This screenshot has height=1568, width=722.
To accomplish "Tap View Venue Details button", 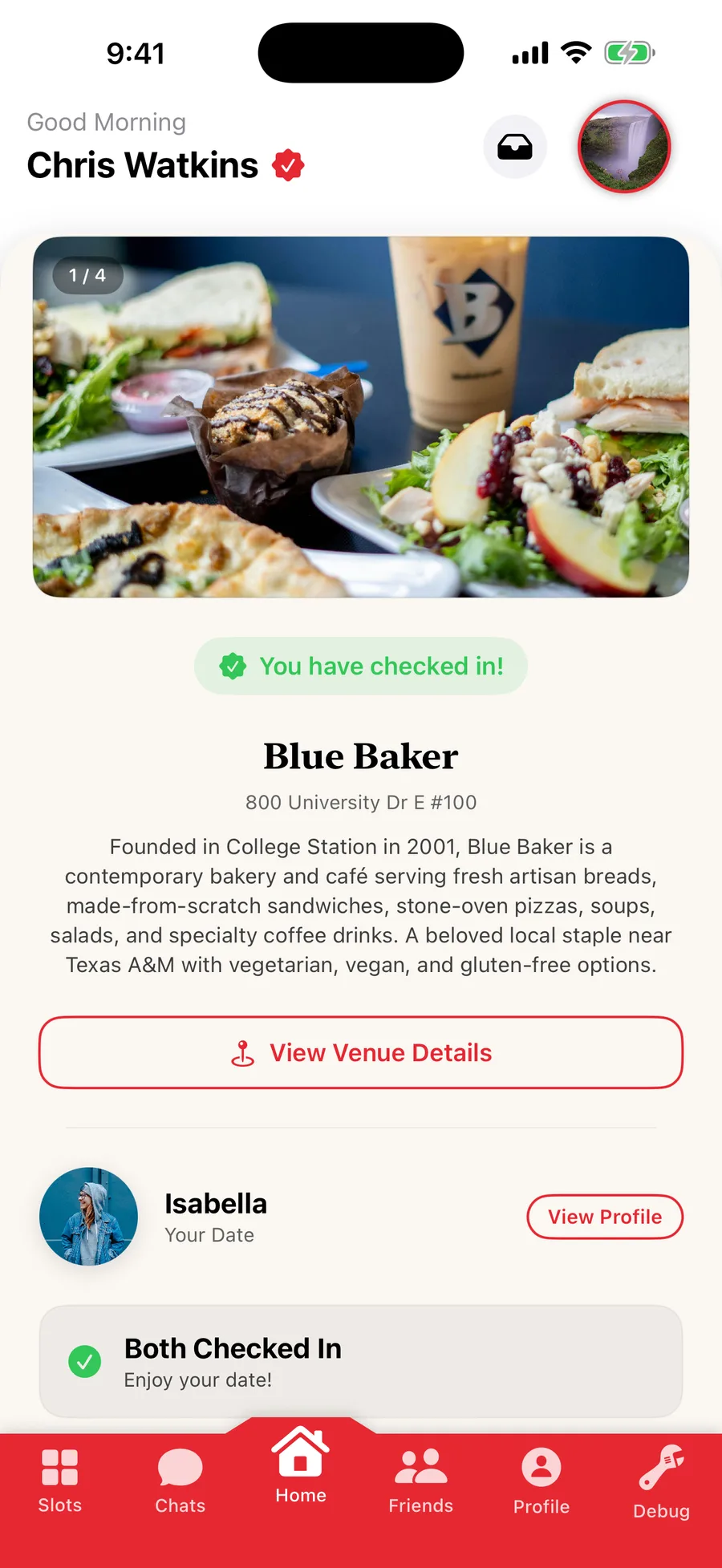I will tap(361, 1052).
